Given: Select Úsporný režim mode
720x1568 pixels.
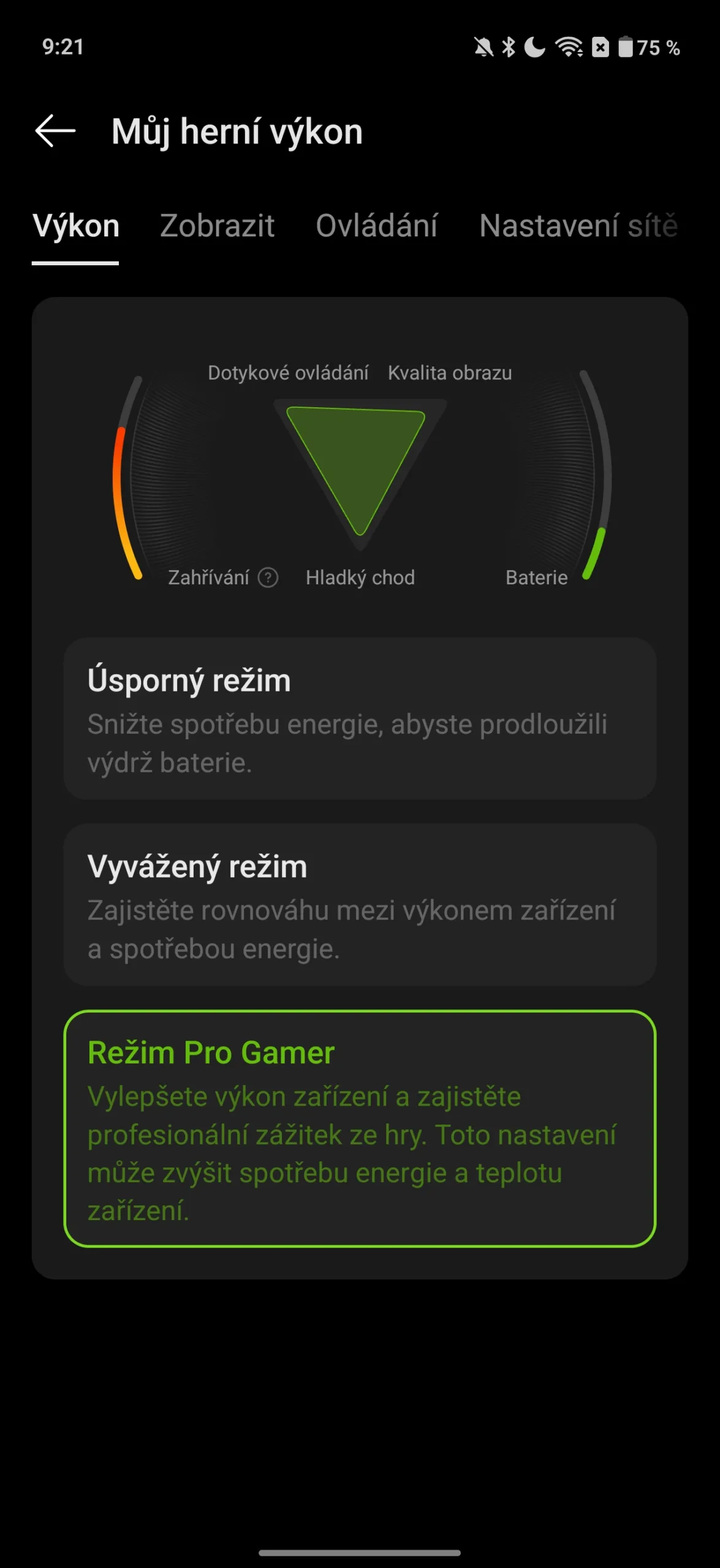Looking at the screenshot, I should click(x=360, y=718).
